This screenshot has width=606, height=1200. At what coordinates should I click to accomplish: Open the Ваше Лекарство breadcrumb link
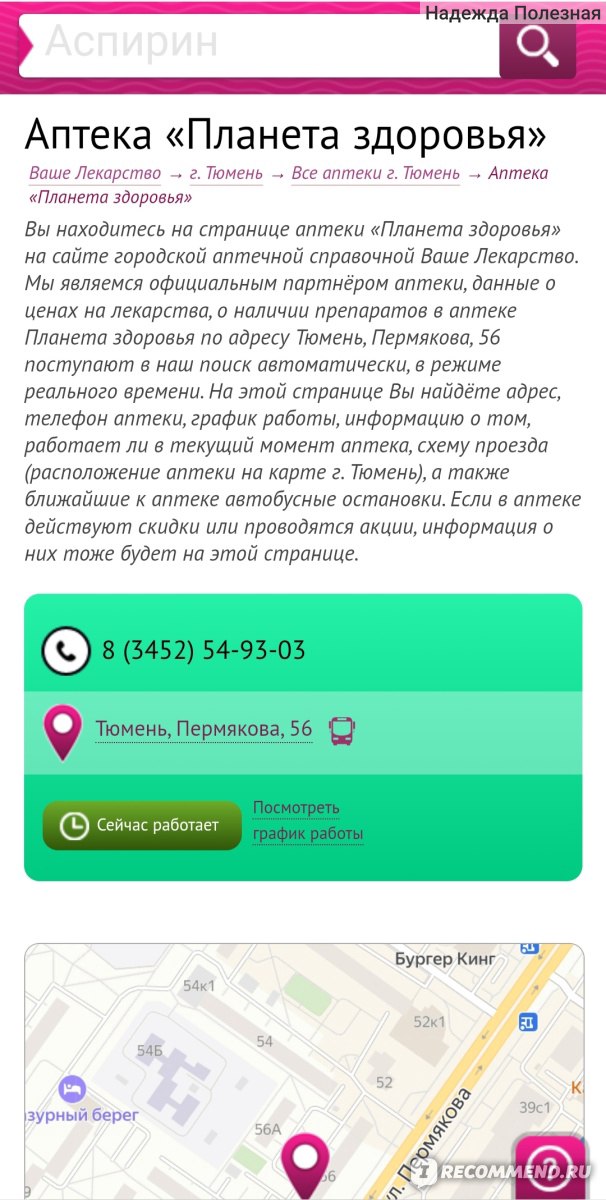coord(95,173)
